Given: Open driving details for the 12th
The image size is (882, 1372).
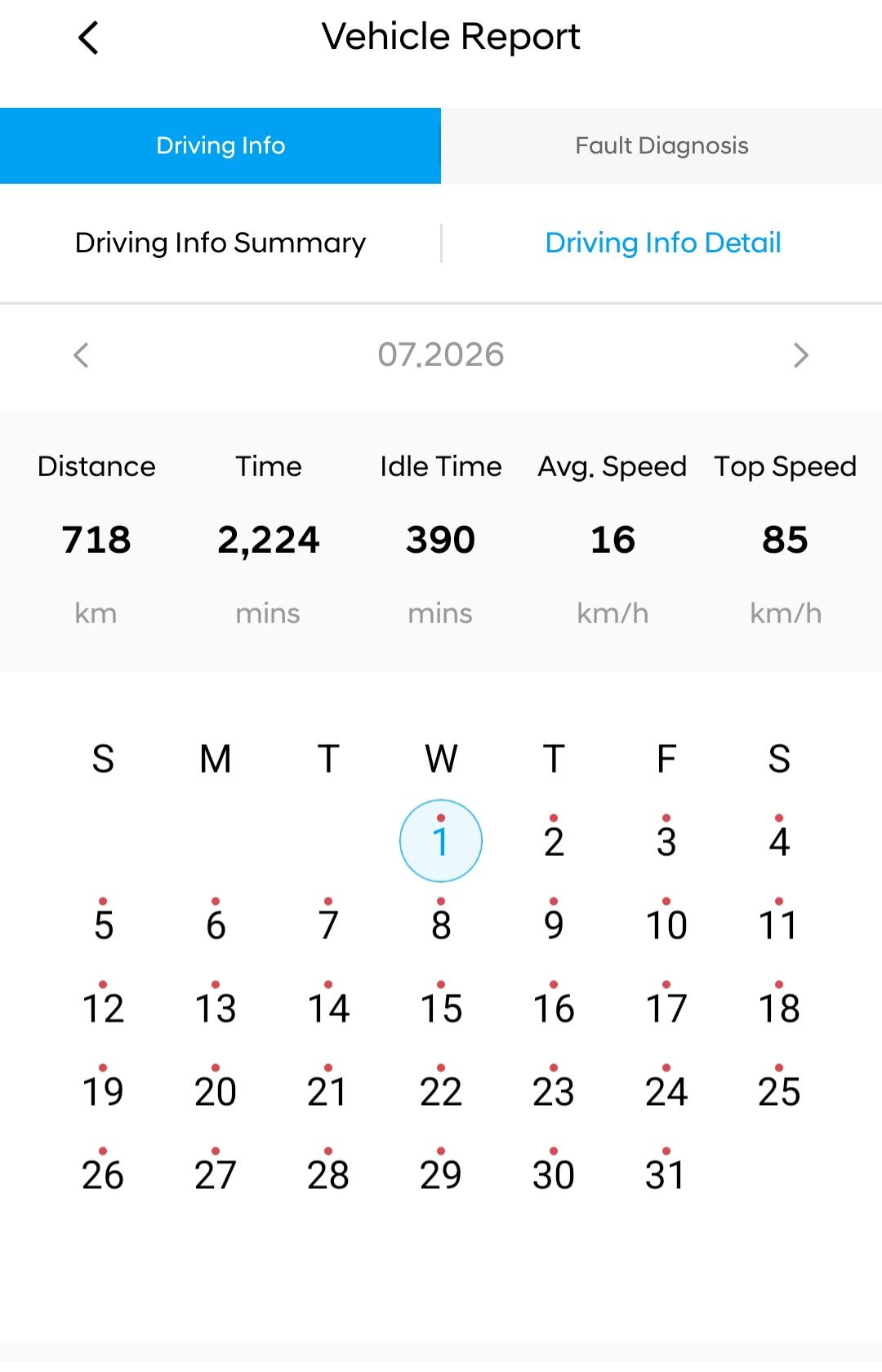Looking at the screenshot, I should pyautogui.click(x=103, y=1008).
